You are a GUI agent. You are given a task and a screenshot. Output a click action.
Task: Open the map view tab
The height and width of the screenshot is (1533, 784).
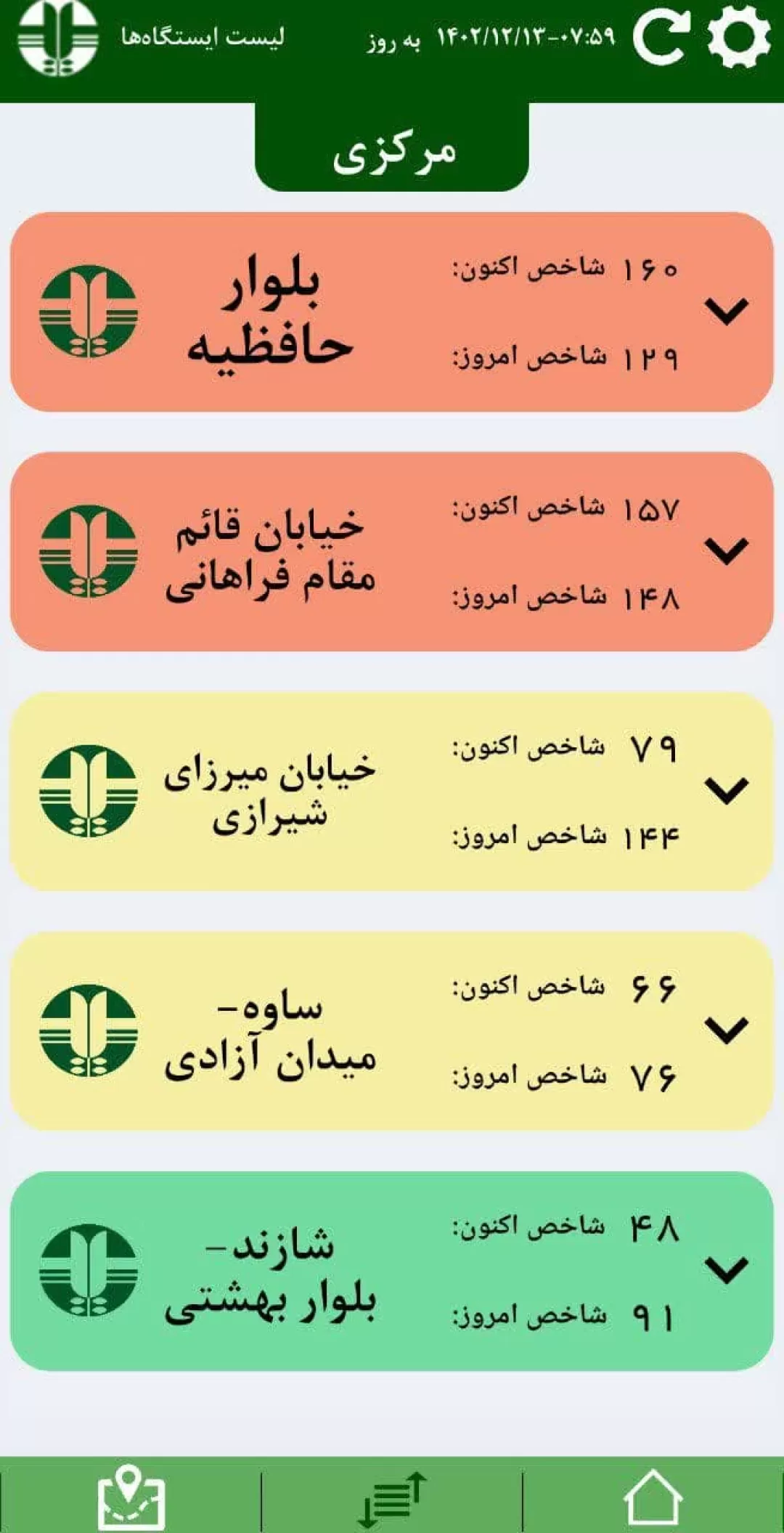pos(131,1497)
